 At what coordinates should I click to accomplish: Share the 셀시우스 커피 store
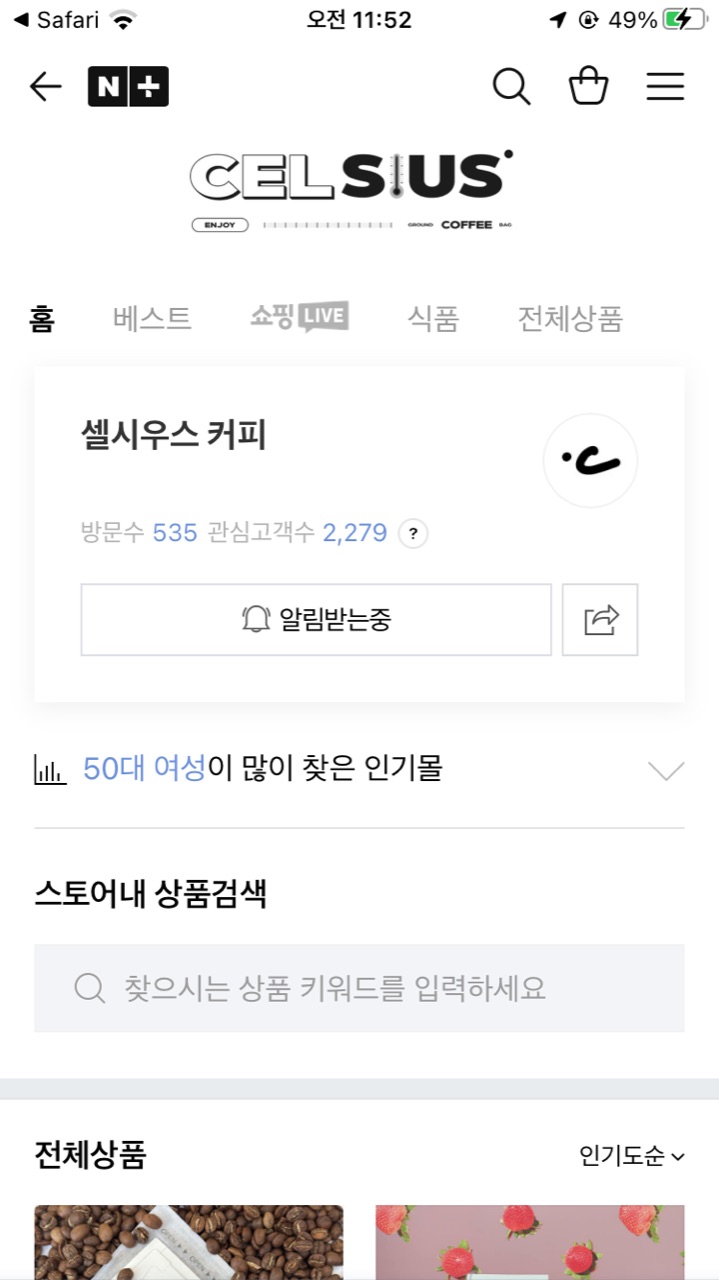(x=600, y=620)
